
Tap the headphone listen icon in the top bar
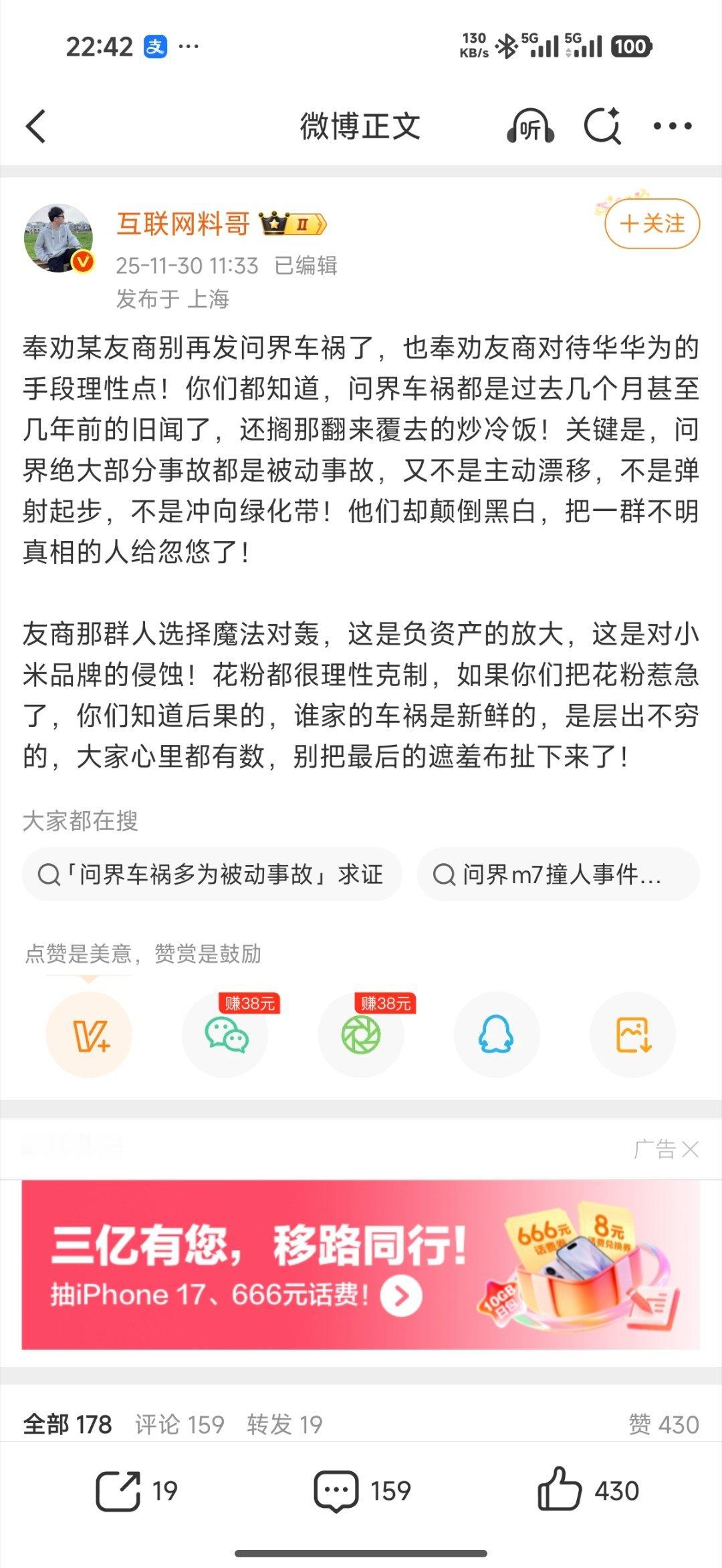pyautogui.click(x=530, y=127)
